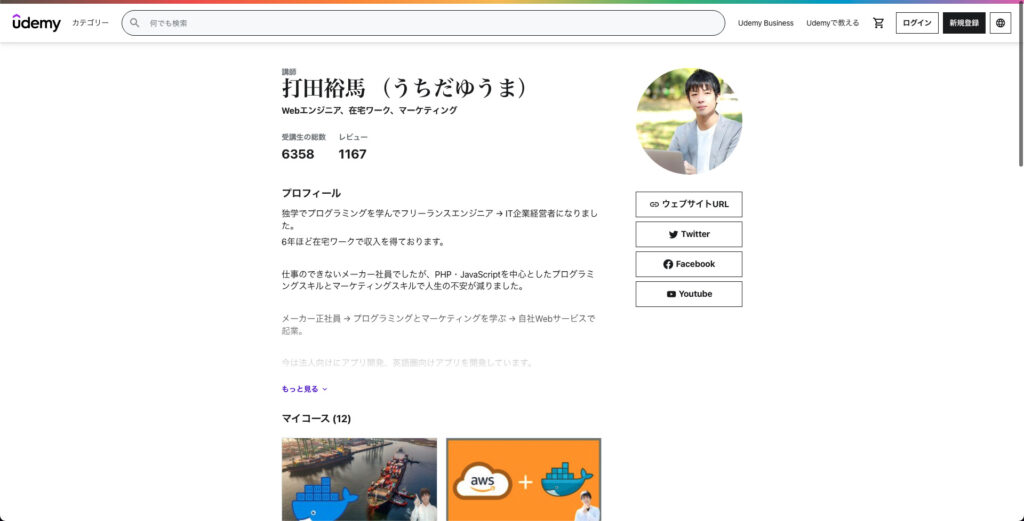The height and width of the screenshot is (521, 1024).
Task: Go to the Udemy home page
Action: [x=37, y=23]
